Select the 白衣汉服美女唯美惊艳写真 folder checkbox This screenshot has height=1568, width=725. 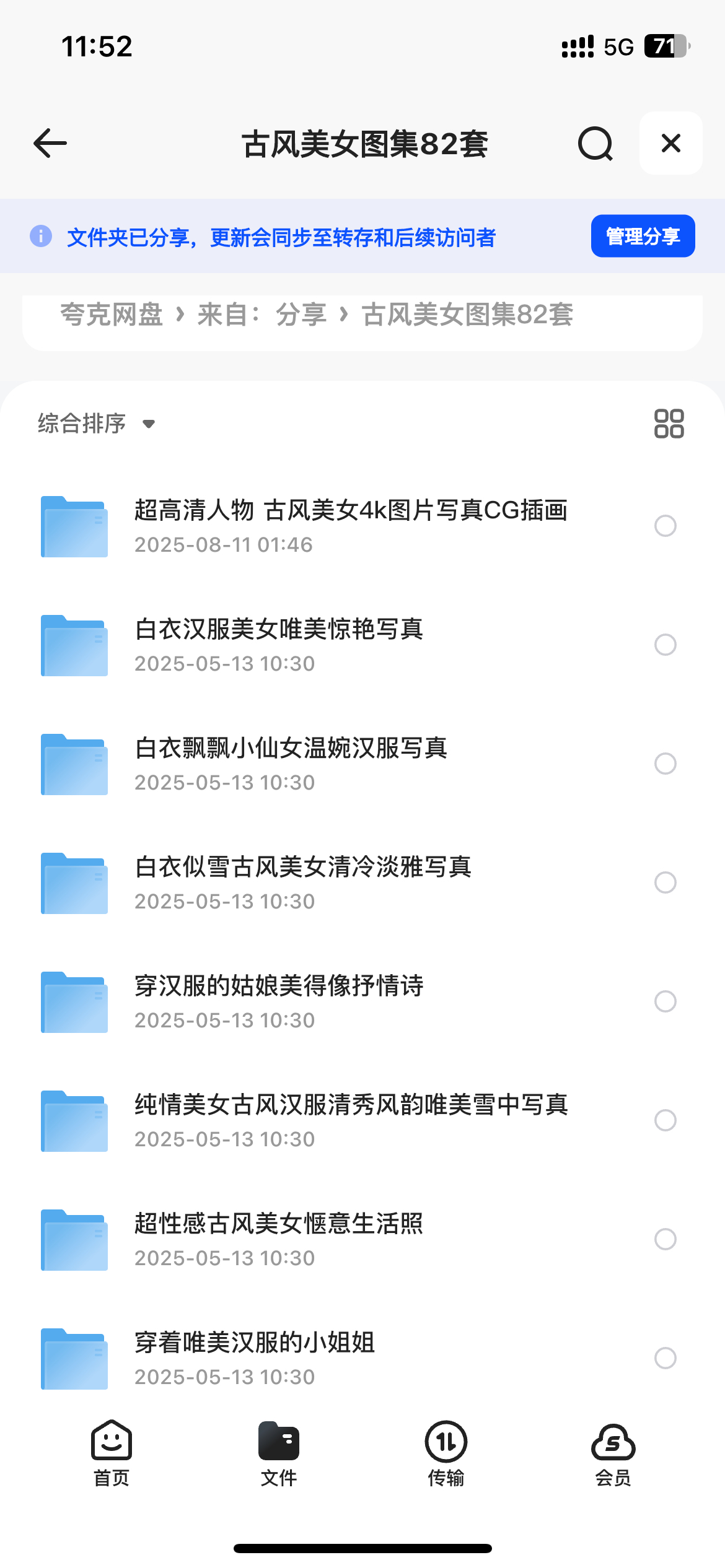(x=665, y=645)
